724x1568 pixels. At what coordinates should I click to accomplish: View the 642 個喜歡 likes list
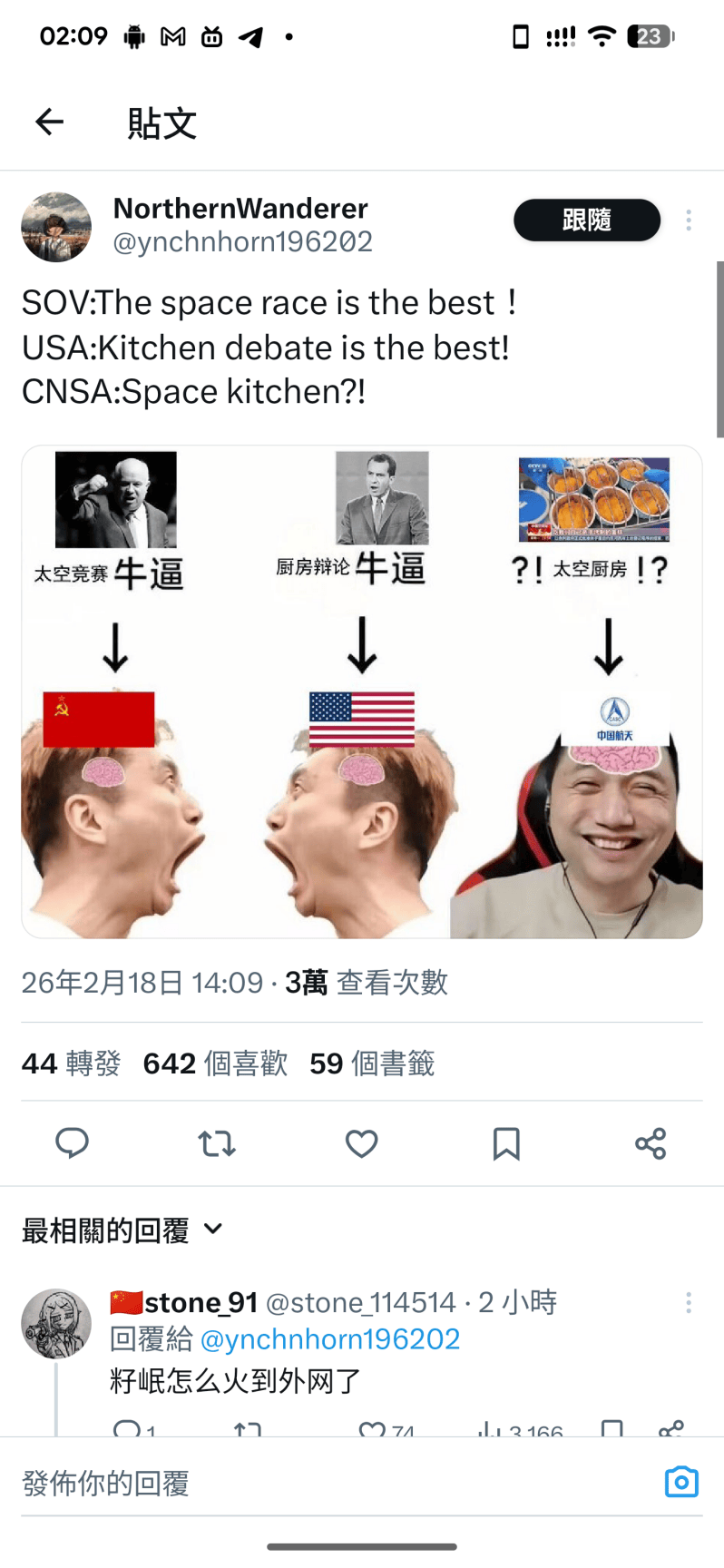(x=215, y=1063)
